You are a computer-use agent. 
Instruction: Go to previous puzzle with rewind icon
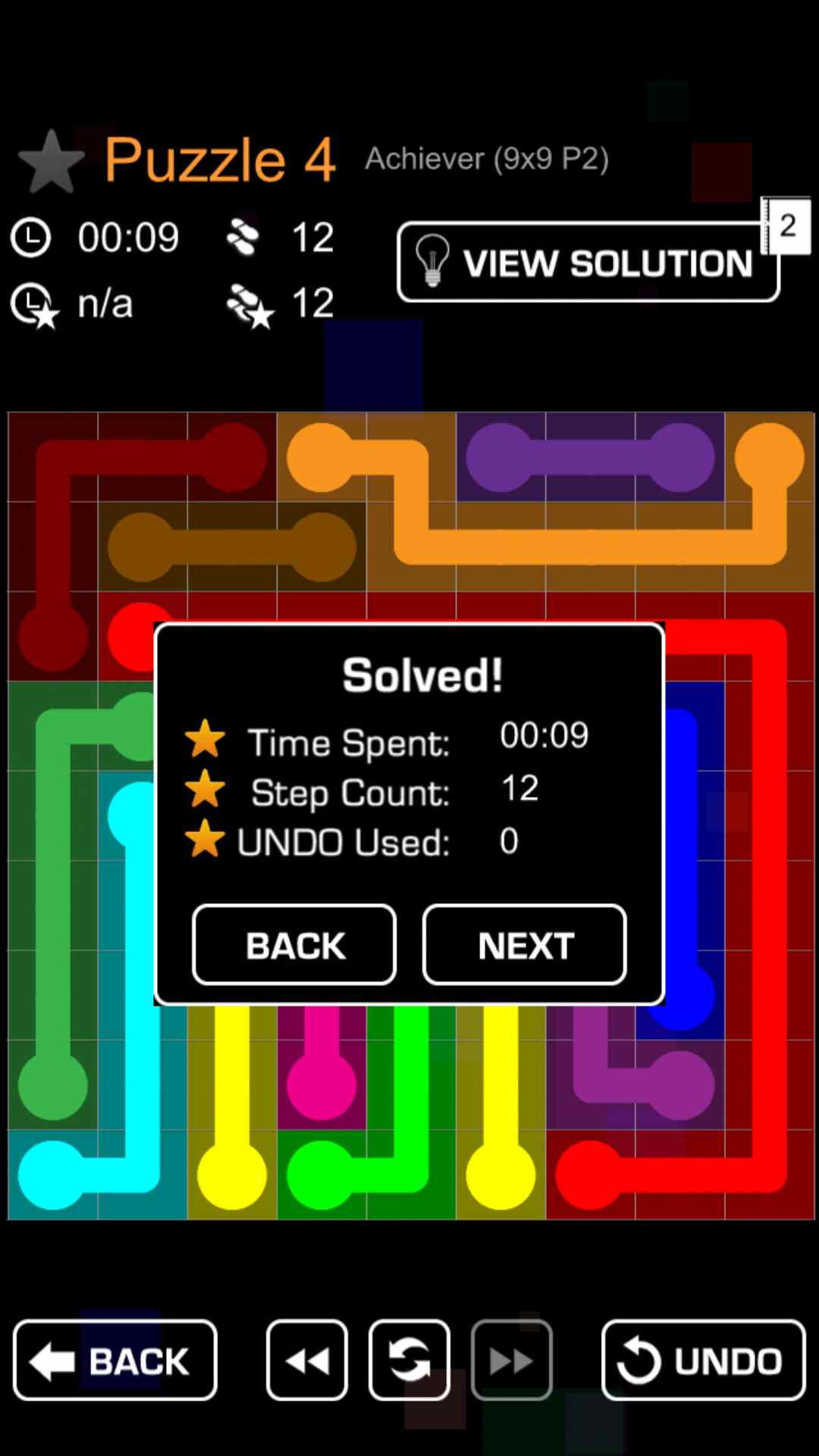tap(307, 1360)
